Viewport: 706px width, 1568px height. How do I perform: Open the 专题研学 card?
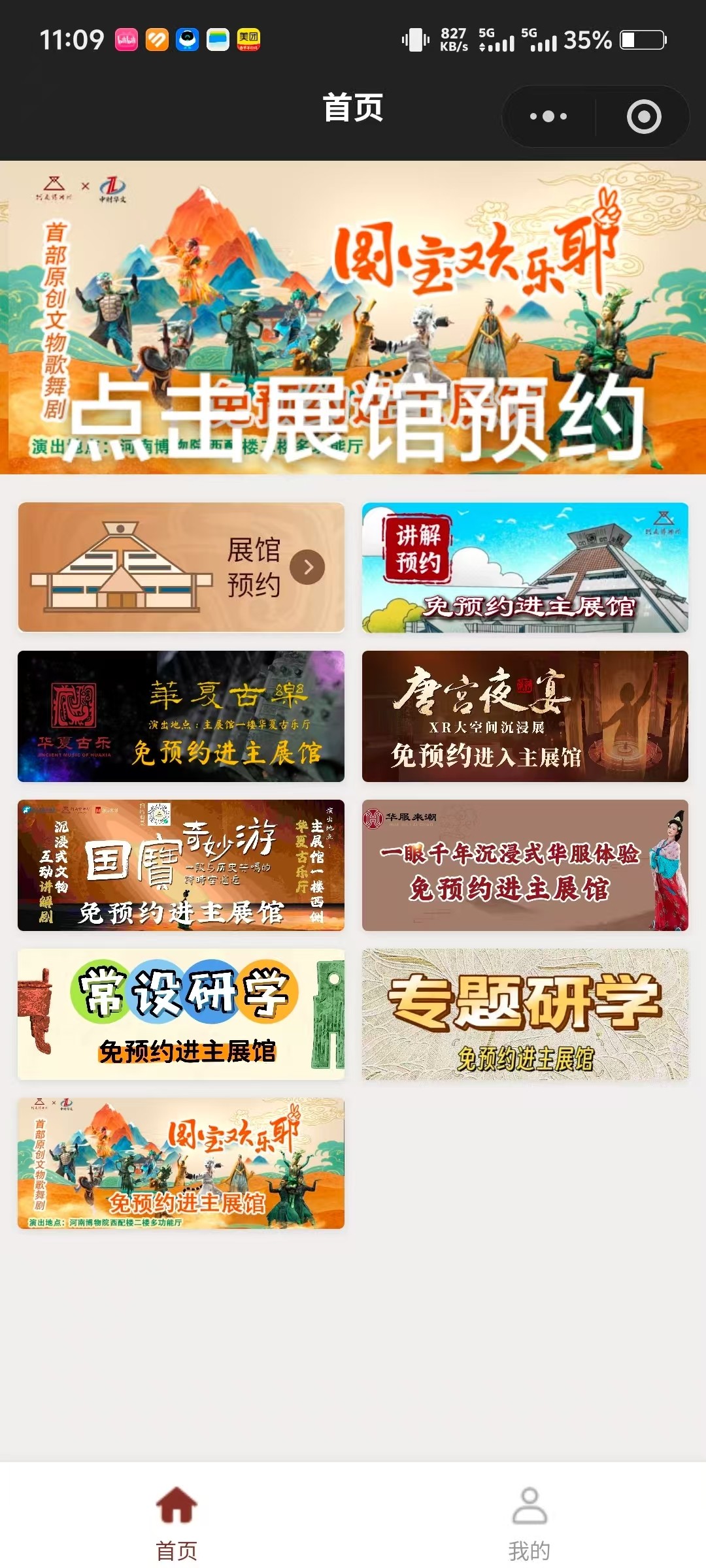coord(525,1014)
